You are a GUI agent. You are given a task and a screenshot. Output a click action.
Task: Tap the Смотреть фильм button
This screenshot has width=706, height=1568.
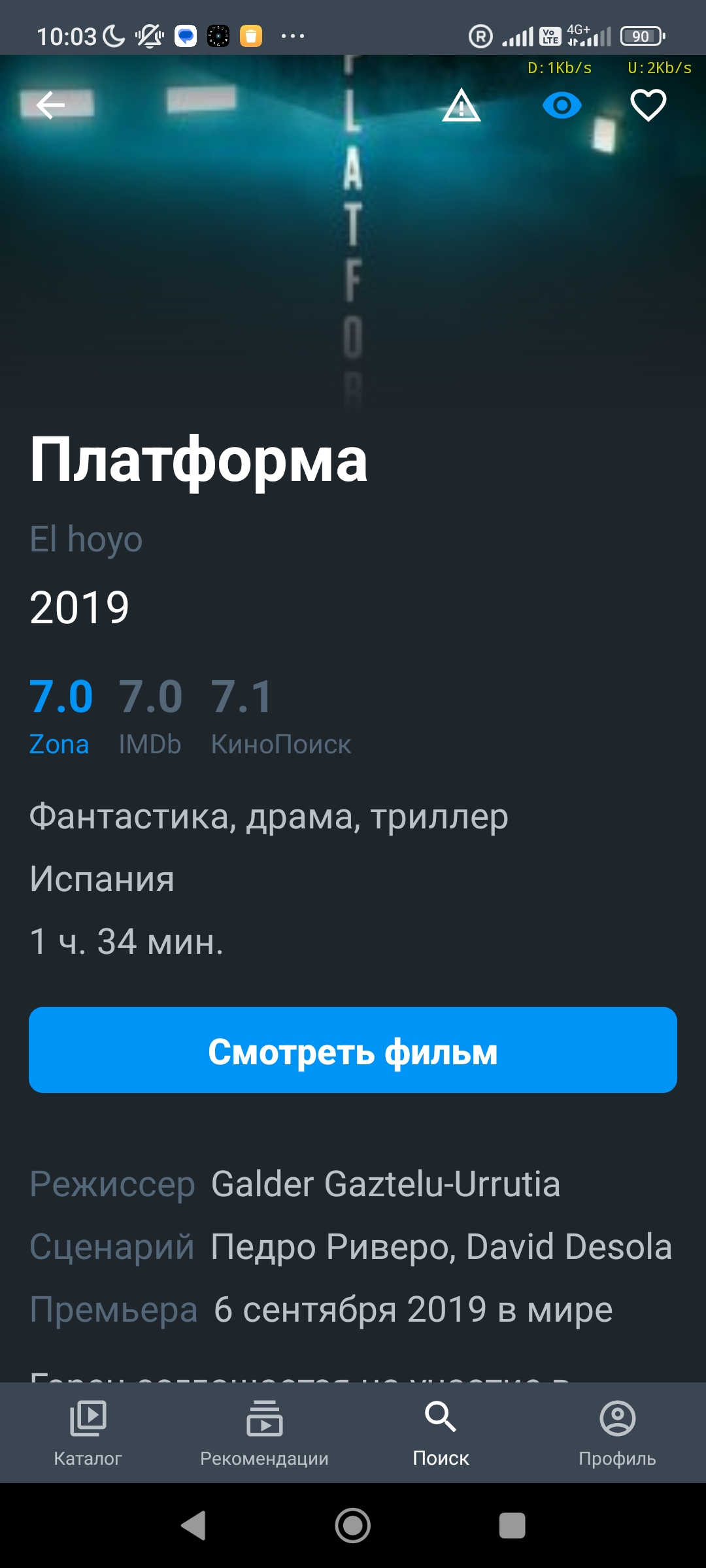353,1050
